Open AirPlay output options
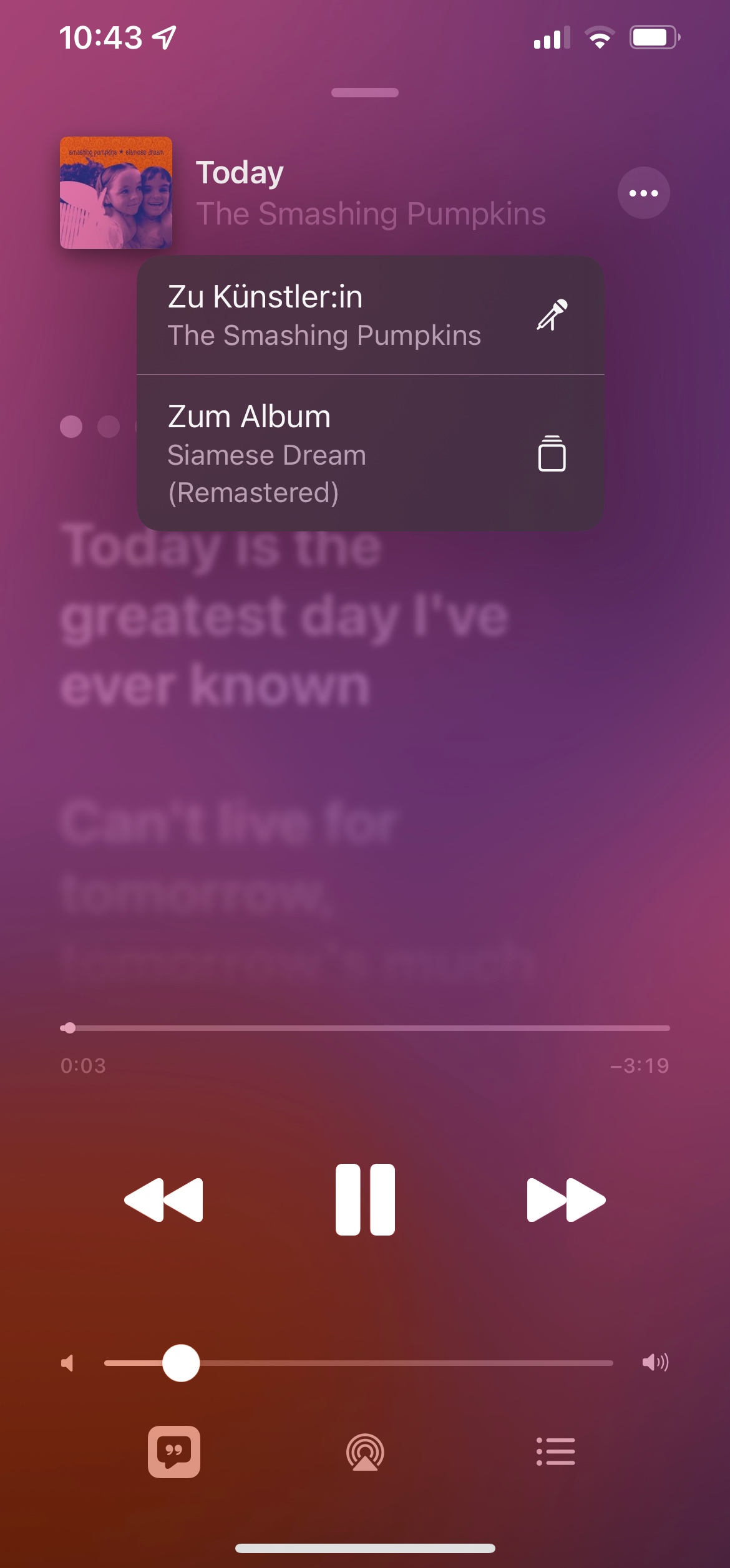This screenshot has height=1568, width=730. tap(365, 1451)
